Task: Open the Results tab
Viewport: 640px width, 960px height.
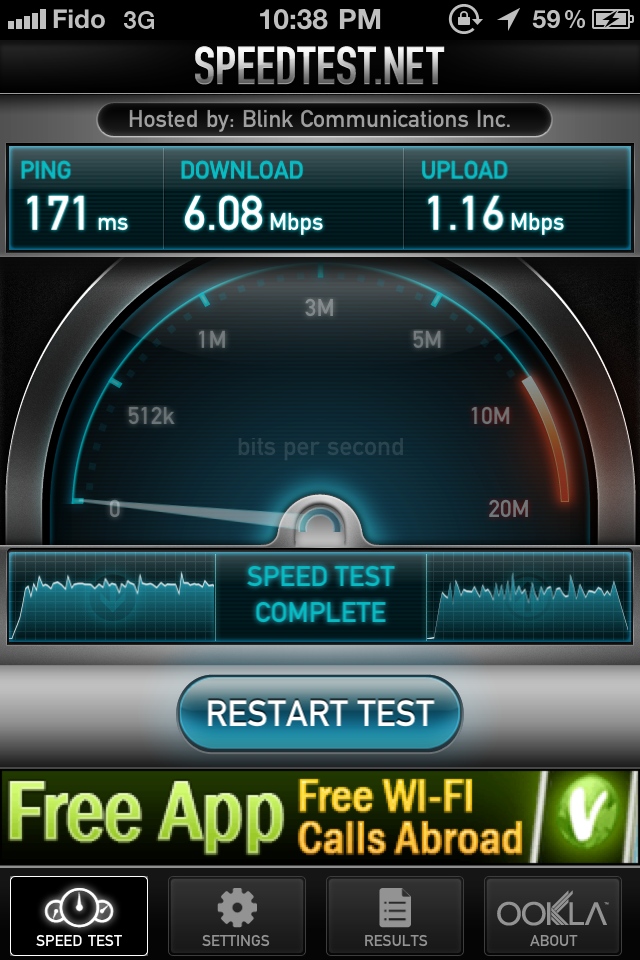Action: [395, 916]
